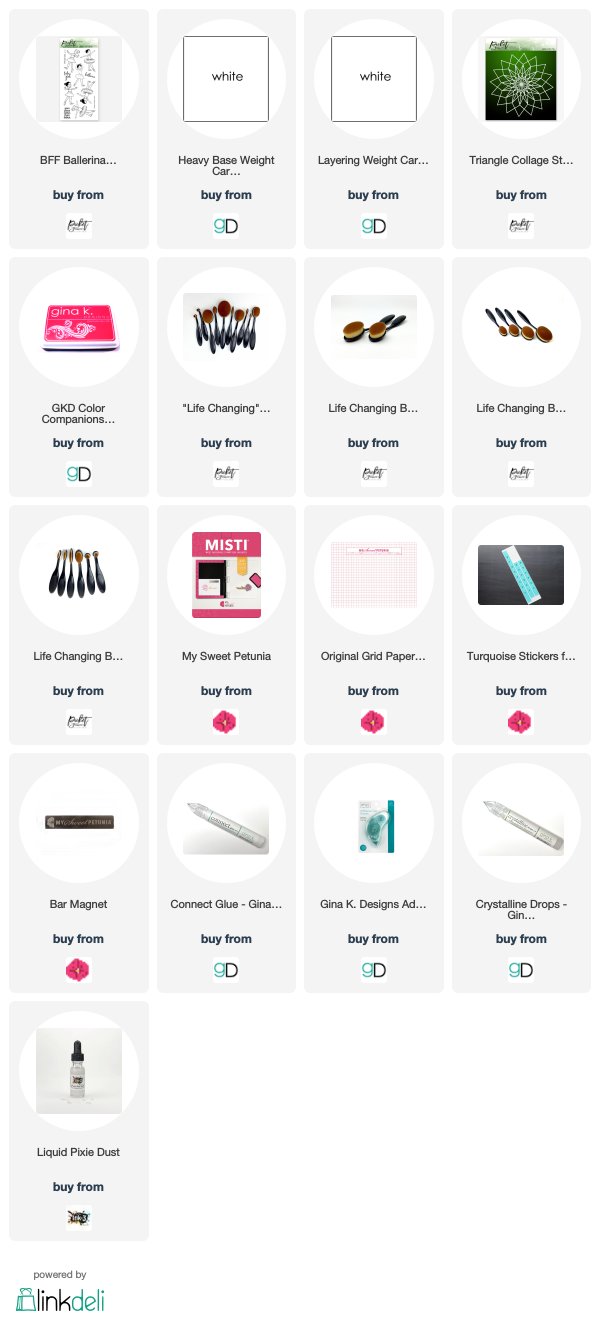Open the Original Grid Paper product card
Screen dimensions: 600x1321
[x=374, y=625]
